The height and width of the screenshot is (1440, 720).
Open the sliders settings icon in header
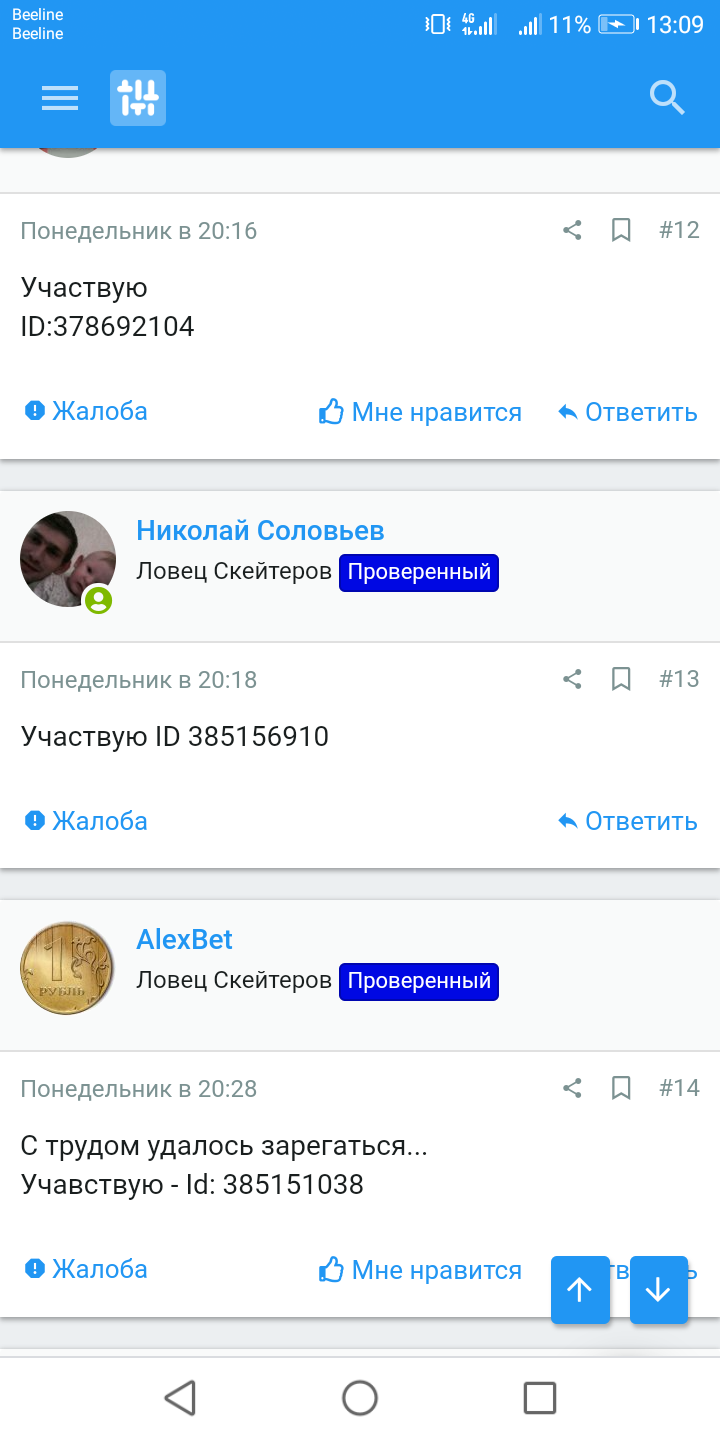[x=138, y=98]
